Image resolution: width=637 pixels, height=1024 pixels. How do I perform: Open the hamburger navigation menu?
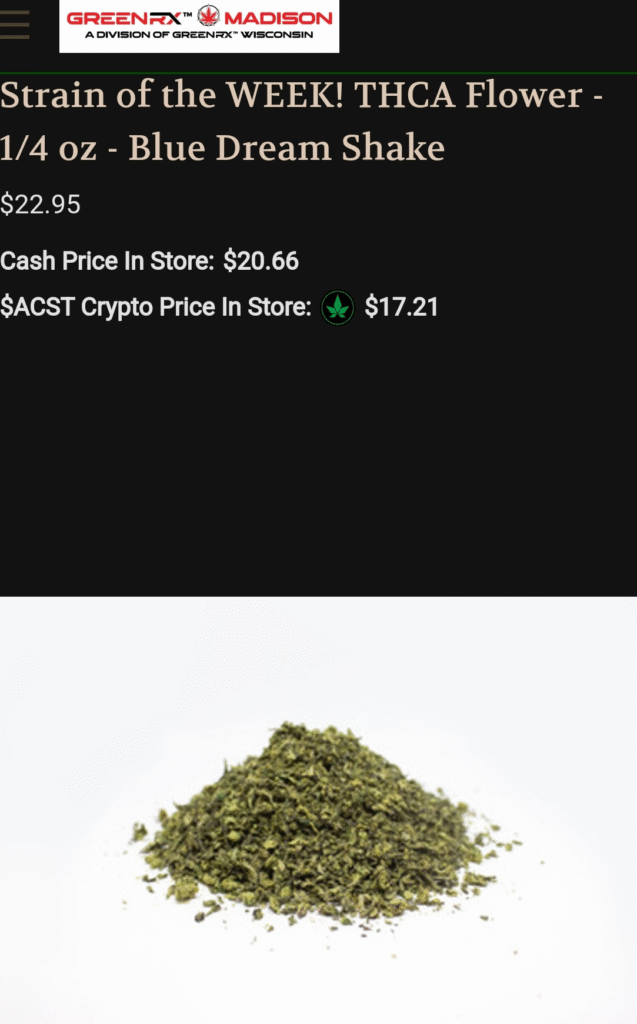click(14, 24)
